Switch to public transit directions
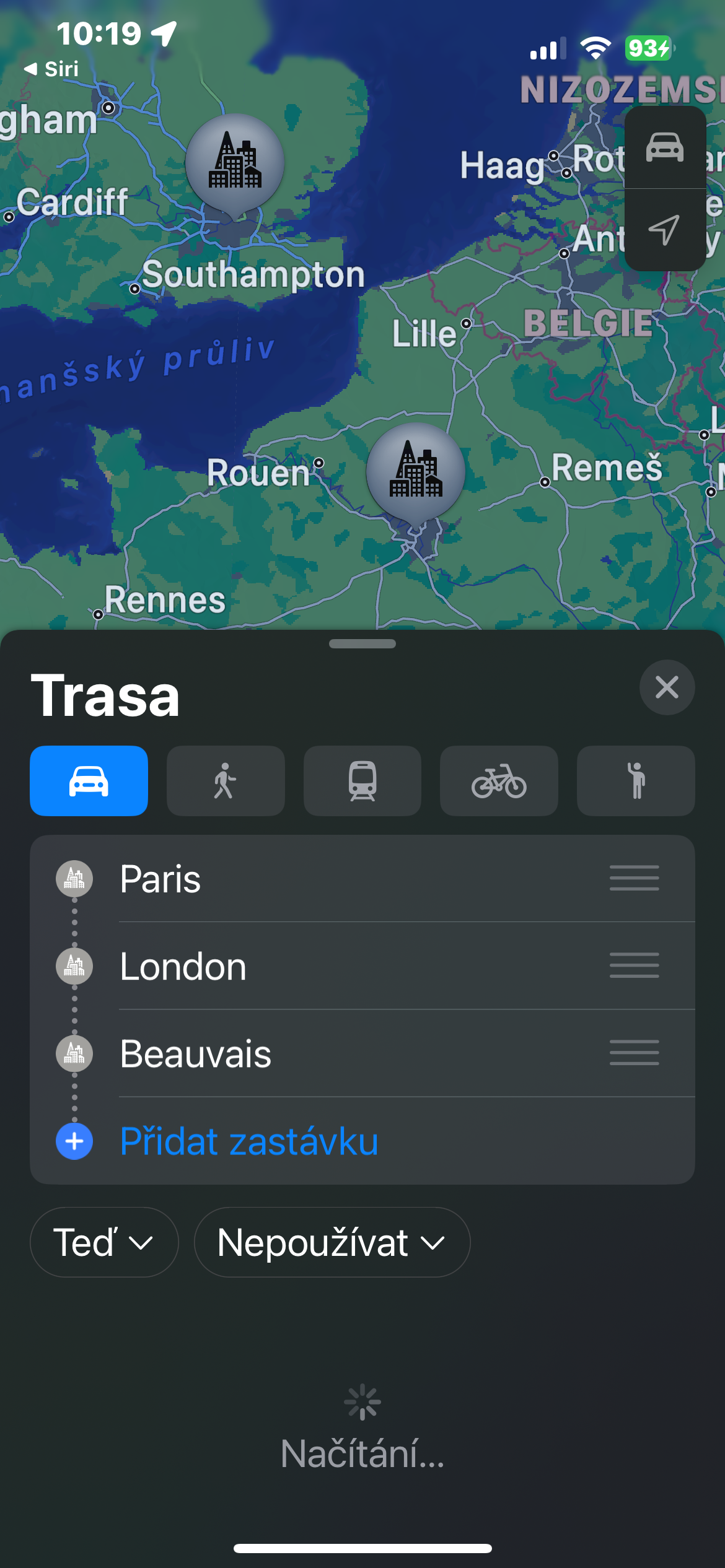This screenshot has height=1568, width=725. click(x=362, y=781)
